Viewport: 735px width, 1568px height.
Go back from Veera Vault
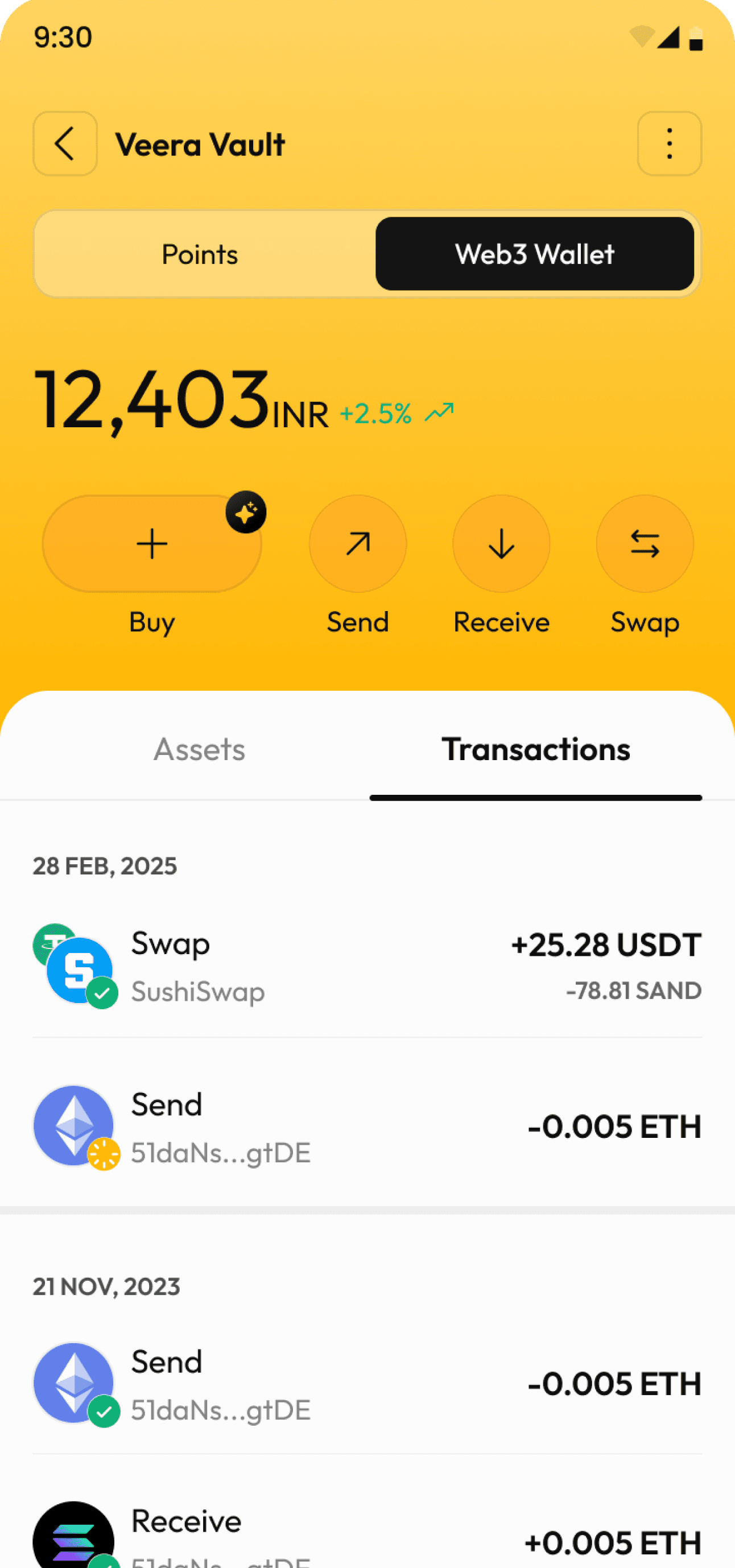pyautogui.click(x=65, y=143)
